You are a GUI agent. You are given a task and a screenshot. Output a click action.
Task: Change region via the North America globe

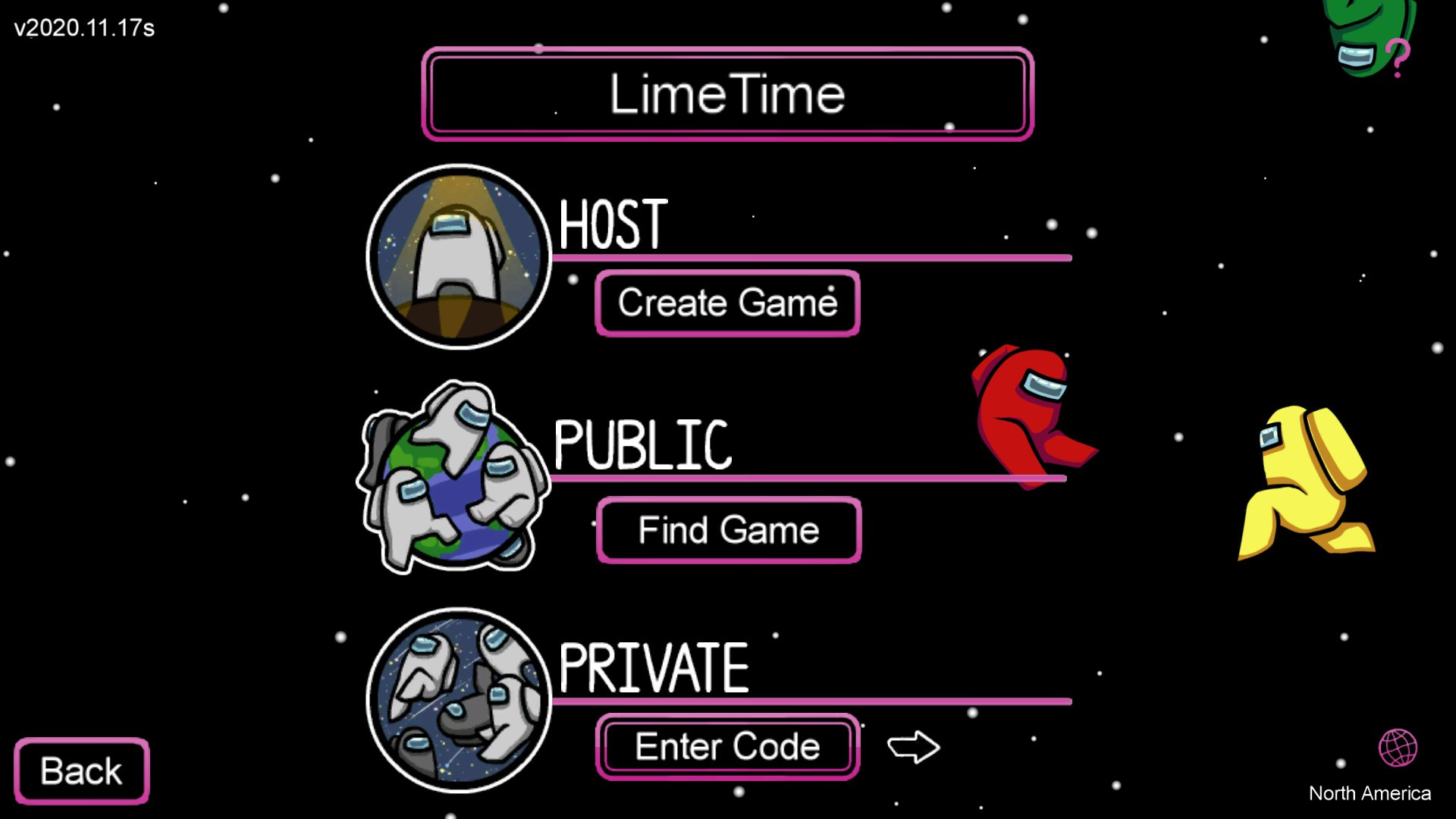(1397, 749)
